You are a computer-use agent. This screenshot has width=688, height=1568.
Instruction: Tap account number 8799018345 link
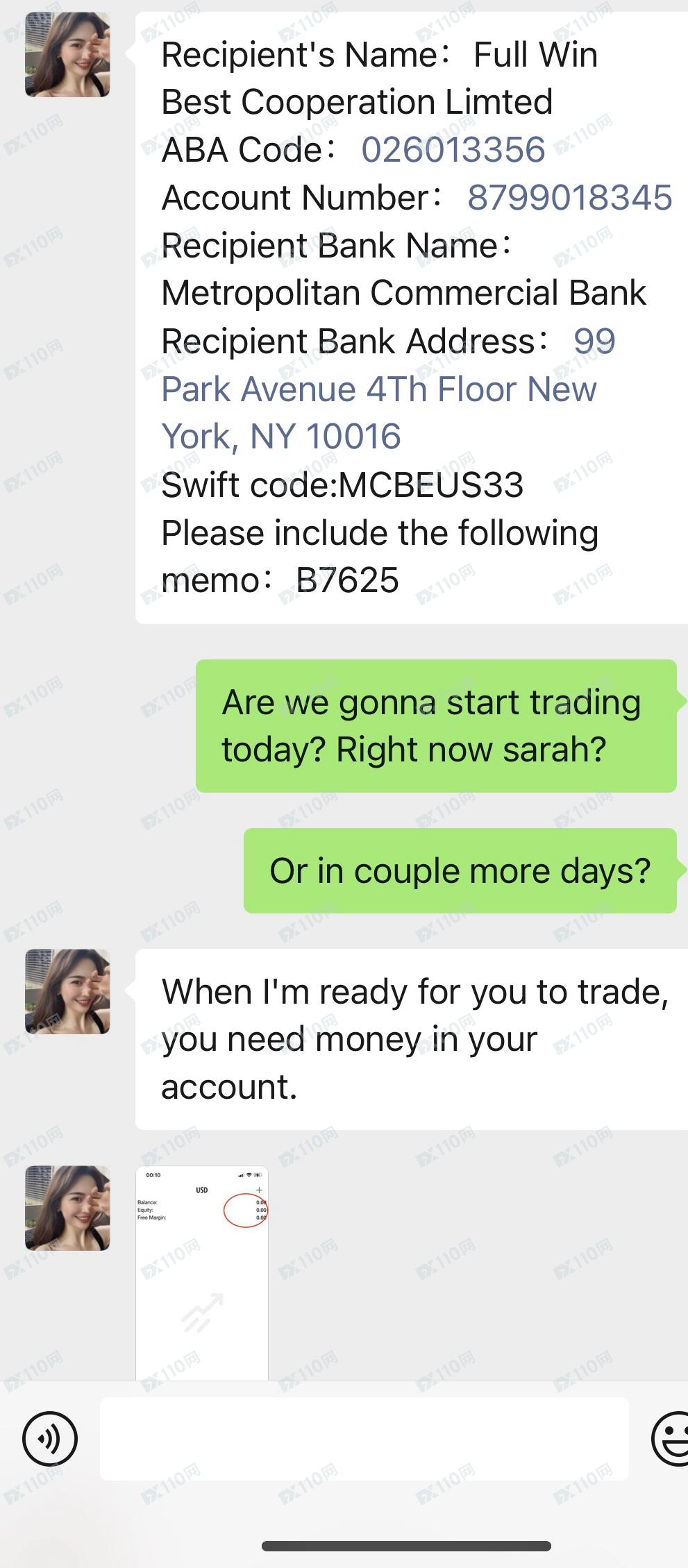point(569,198)
